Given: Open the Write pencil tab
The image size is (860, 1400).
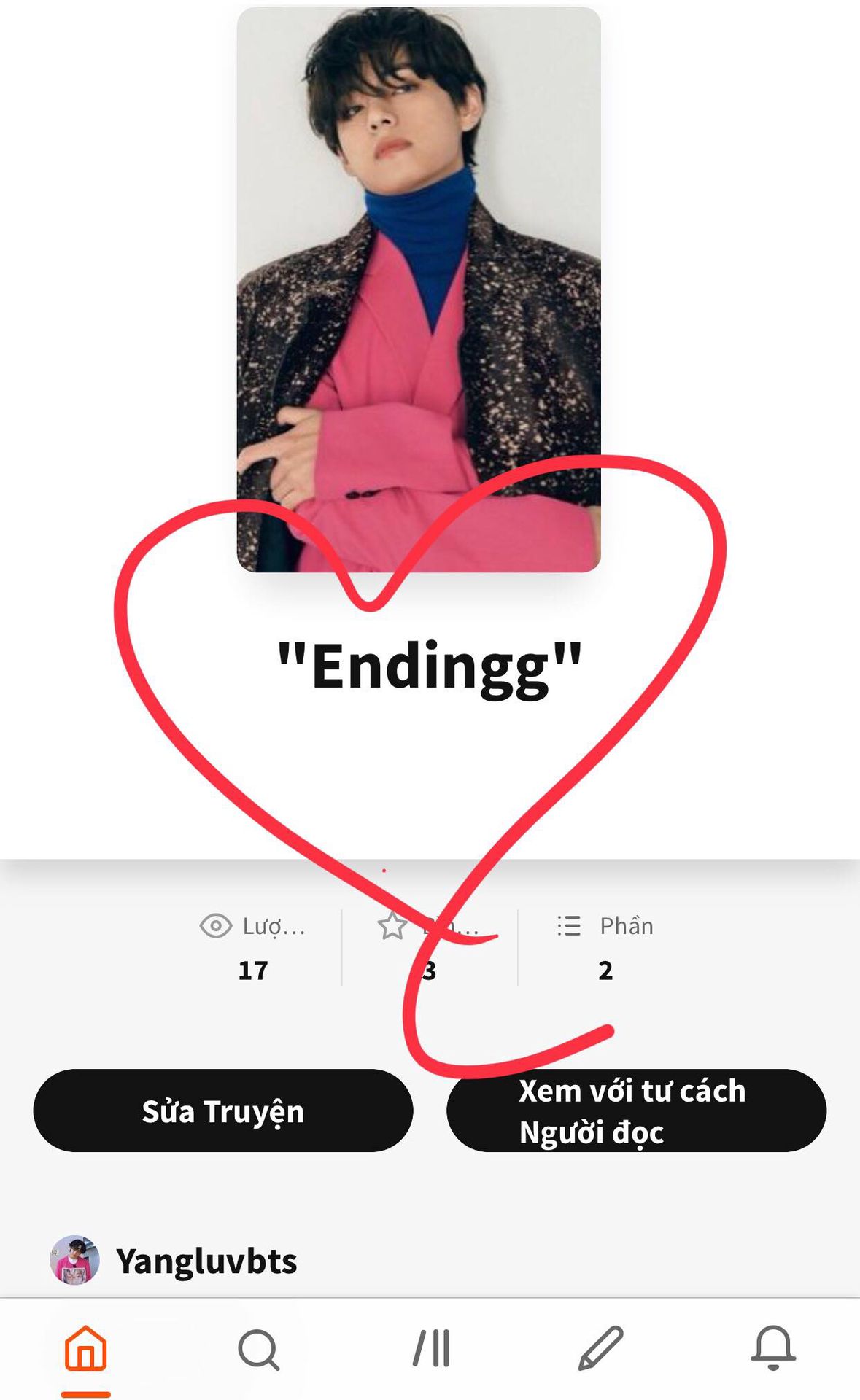Looking at the screenshot, I should [x=601, y=1348].
